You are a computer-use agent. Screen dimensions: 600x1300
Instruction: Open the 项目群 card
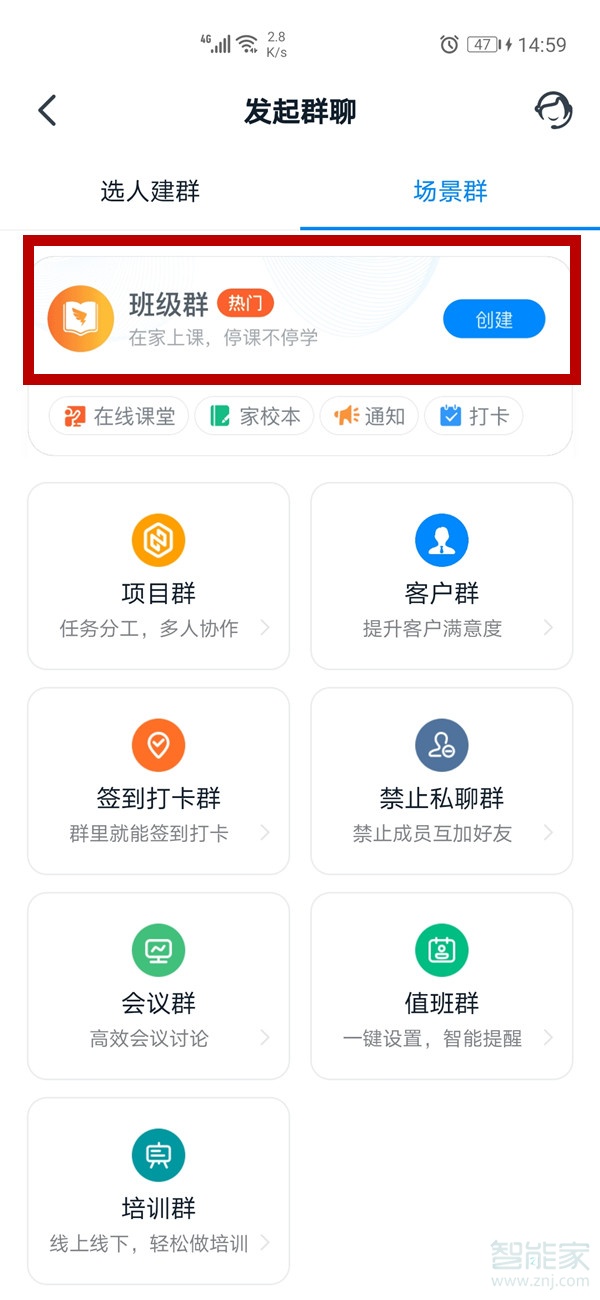[x=158, y=576]
